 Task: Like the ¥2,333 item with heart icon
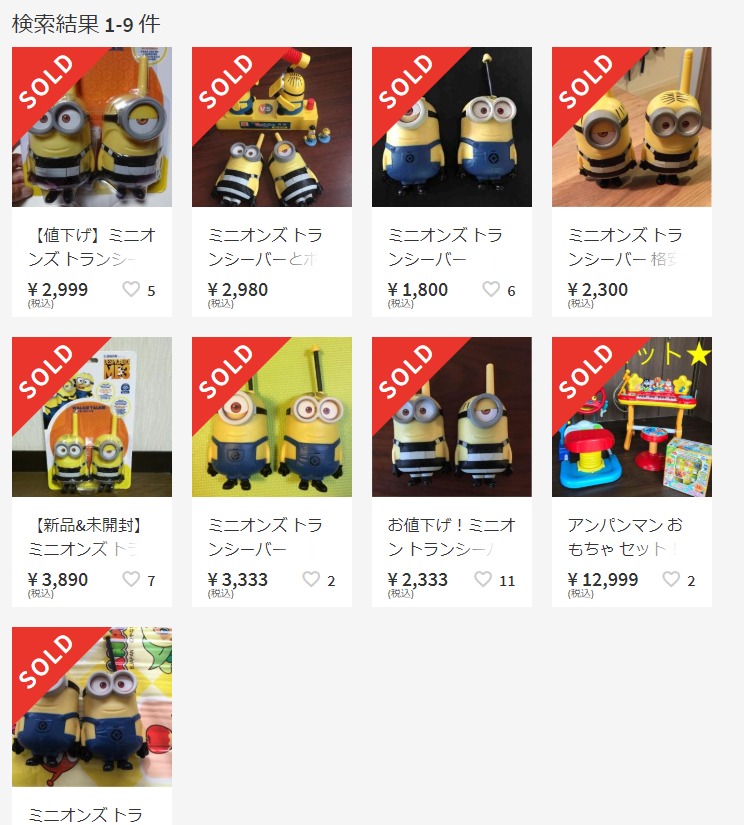tap(483, 580)
